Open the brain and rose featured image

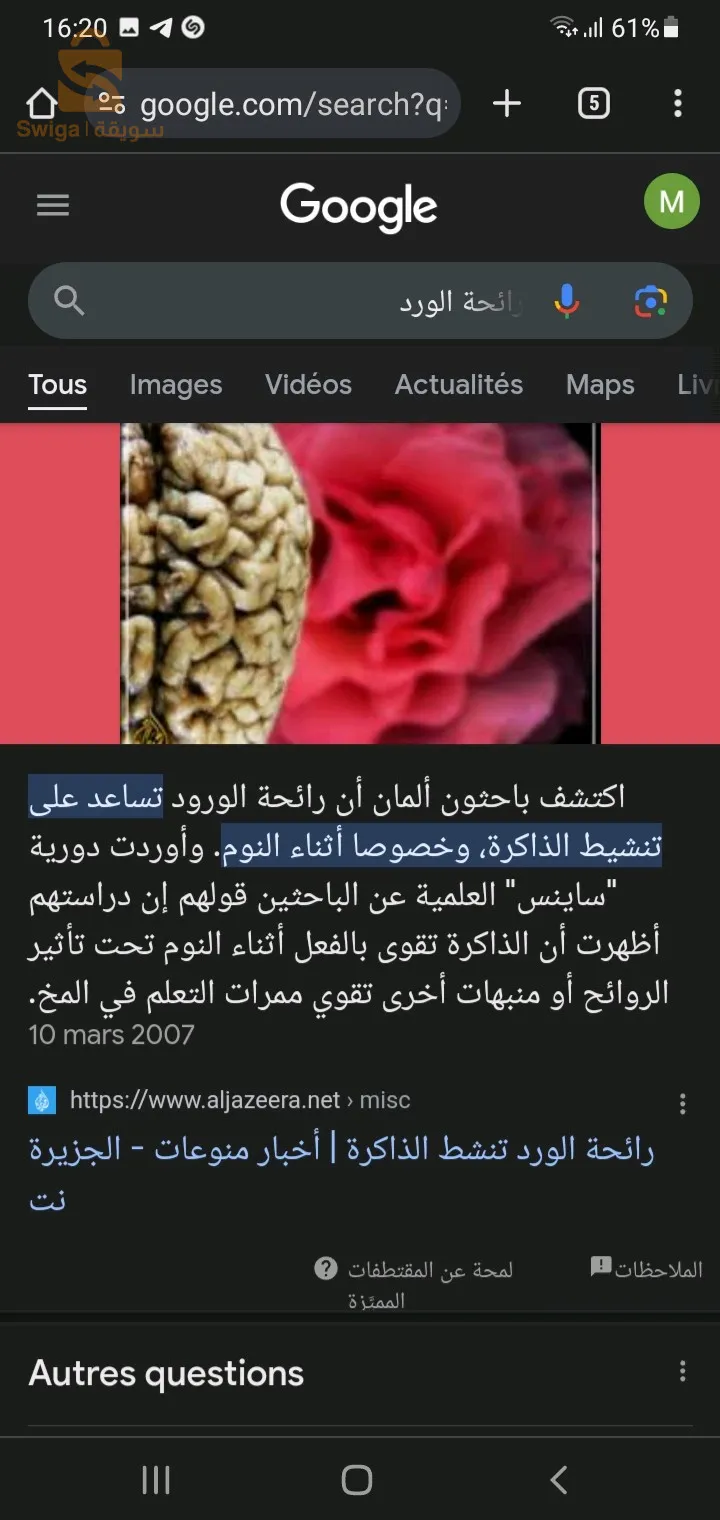(x=360, y=584)
